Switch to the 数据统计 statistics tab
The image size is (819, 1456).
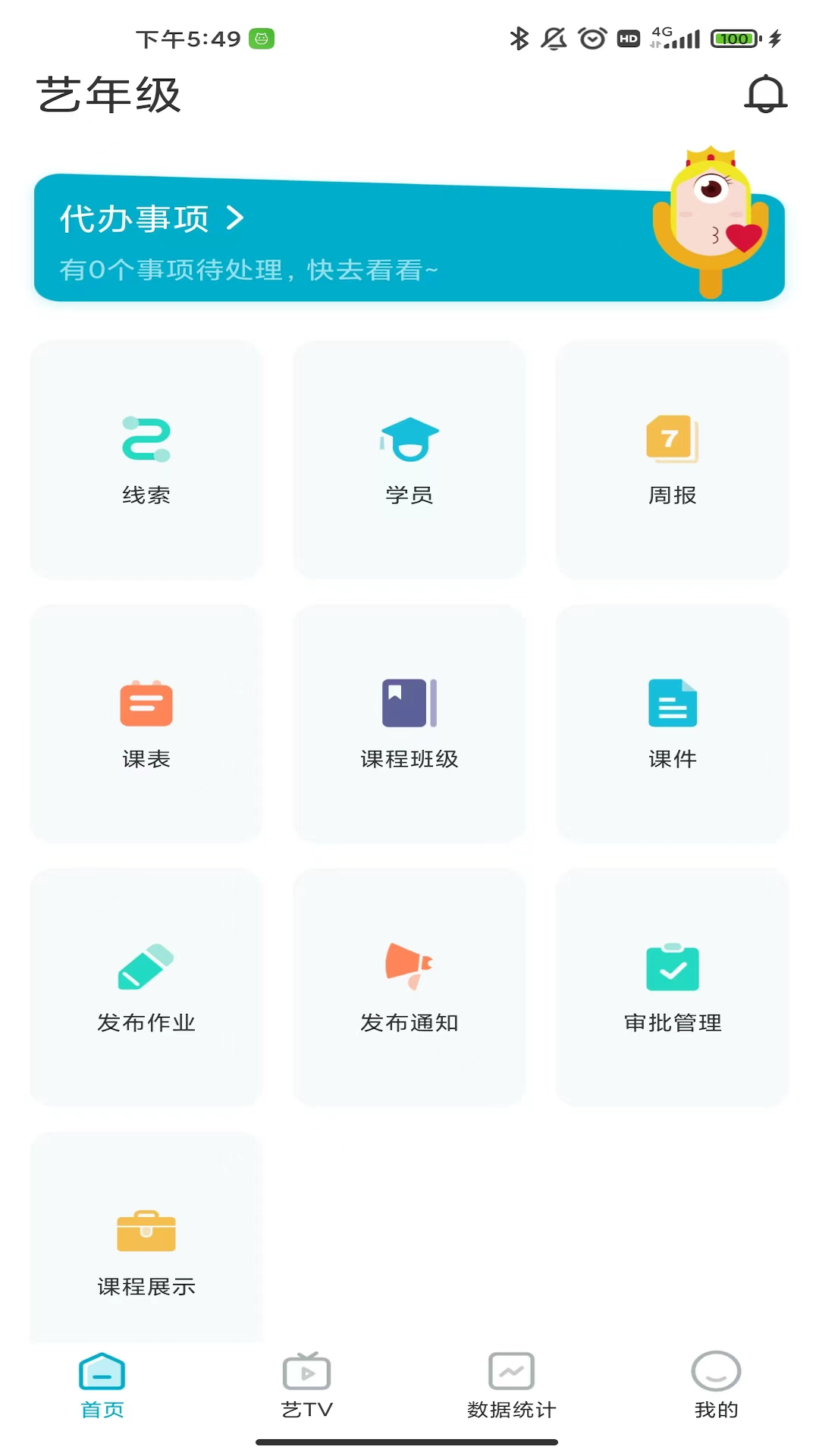tap(511, 1386)
